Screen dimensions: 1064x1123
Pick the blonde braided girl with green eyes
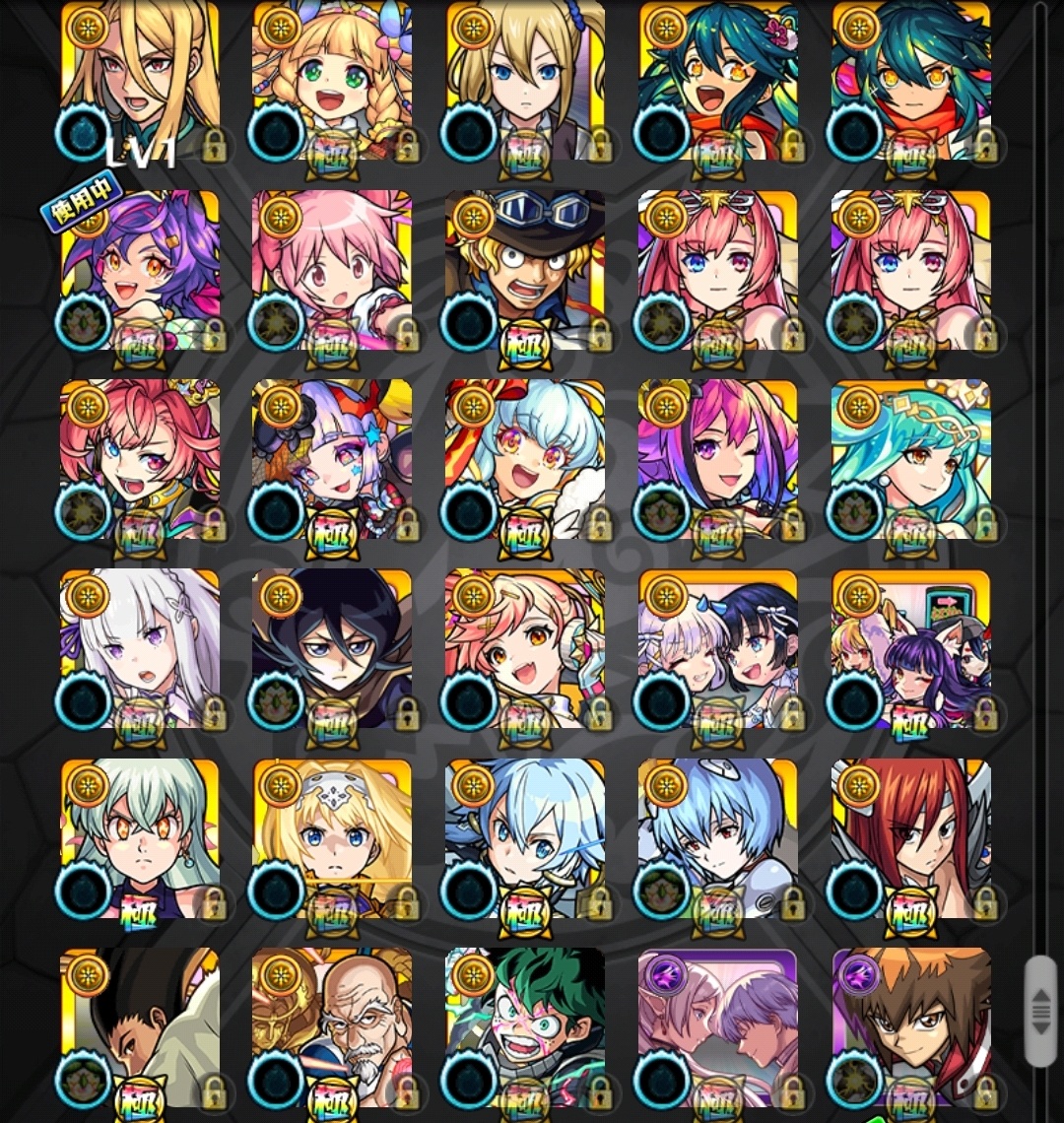pyautogui.click(x=332, y=81)
